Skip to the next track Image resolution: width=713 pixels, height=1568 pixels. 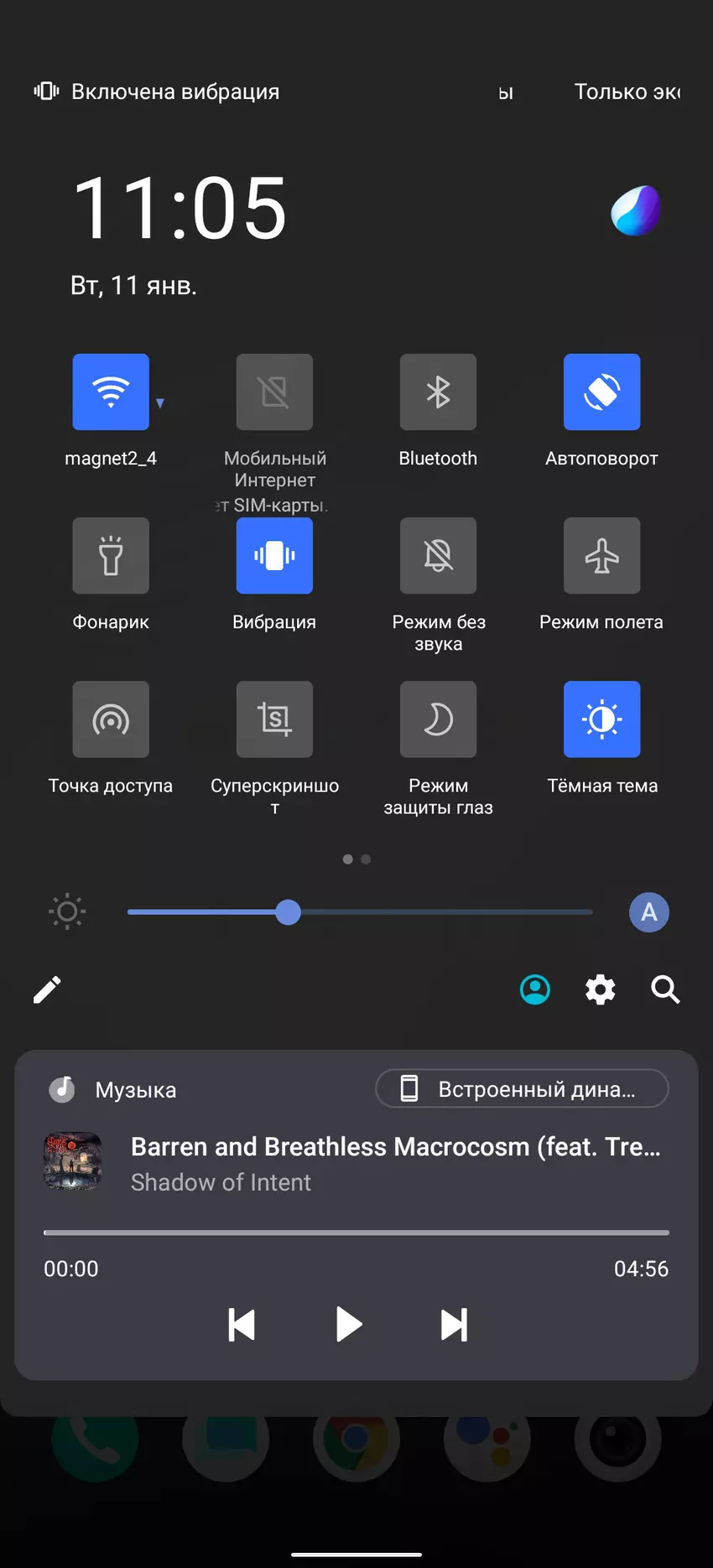coord(454,1325)
